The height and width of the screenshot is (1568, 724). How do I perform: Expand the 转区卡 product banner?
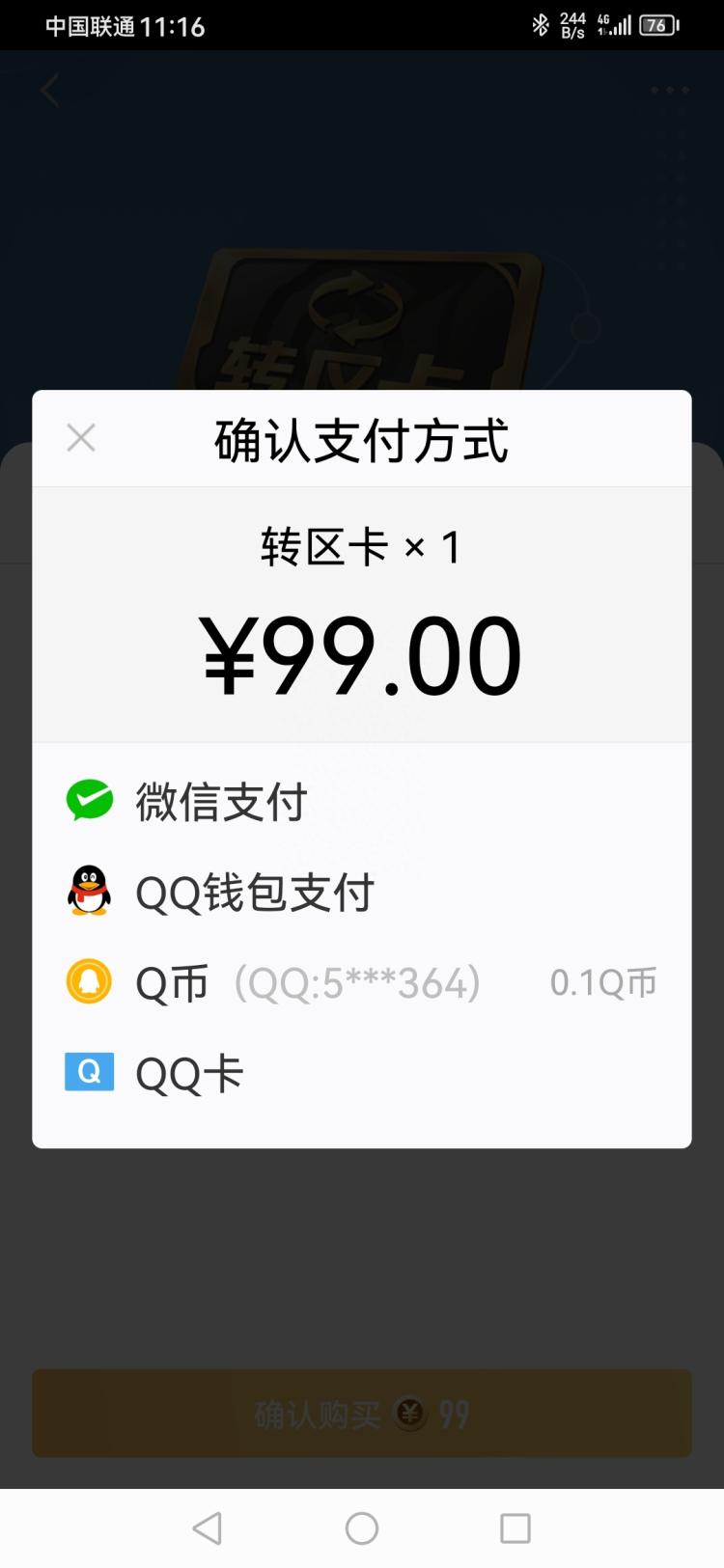[362, 318]
